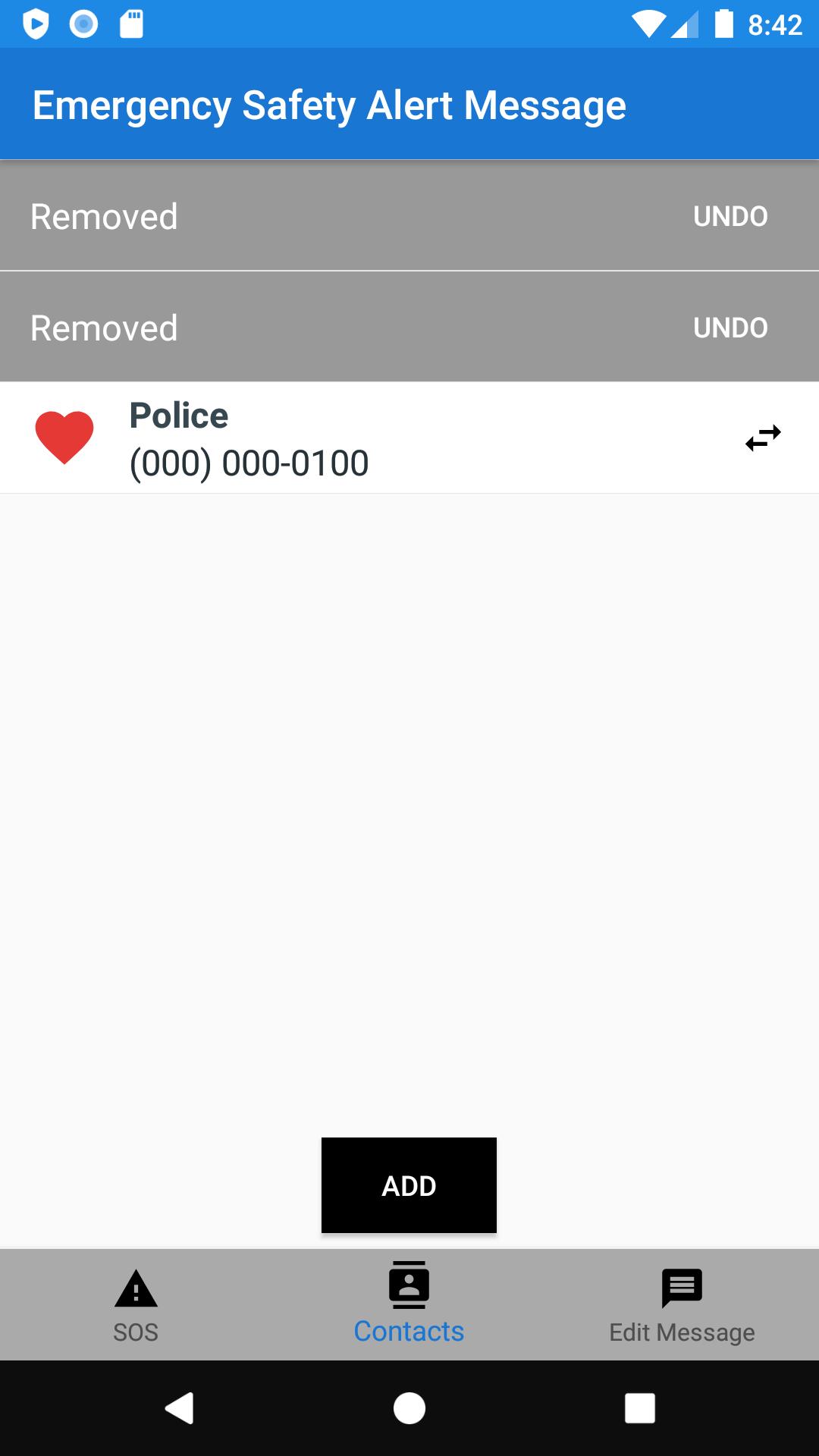Toggle contact reorder mode via swap arrows
The image size is (819, 1456).
pyautogui.click(x=762, y=437)
